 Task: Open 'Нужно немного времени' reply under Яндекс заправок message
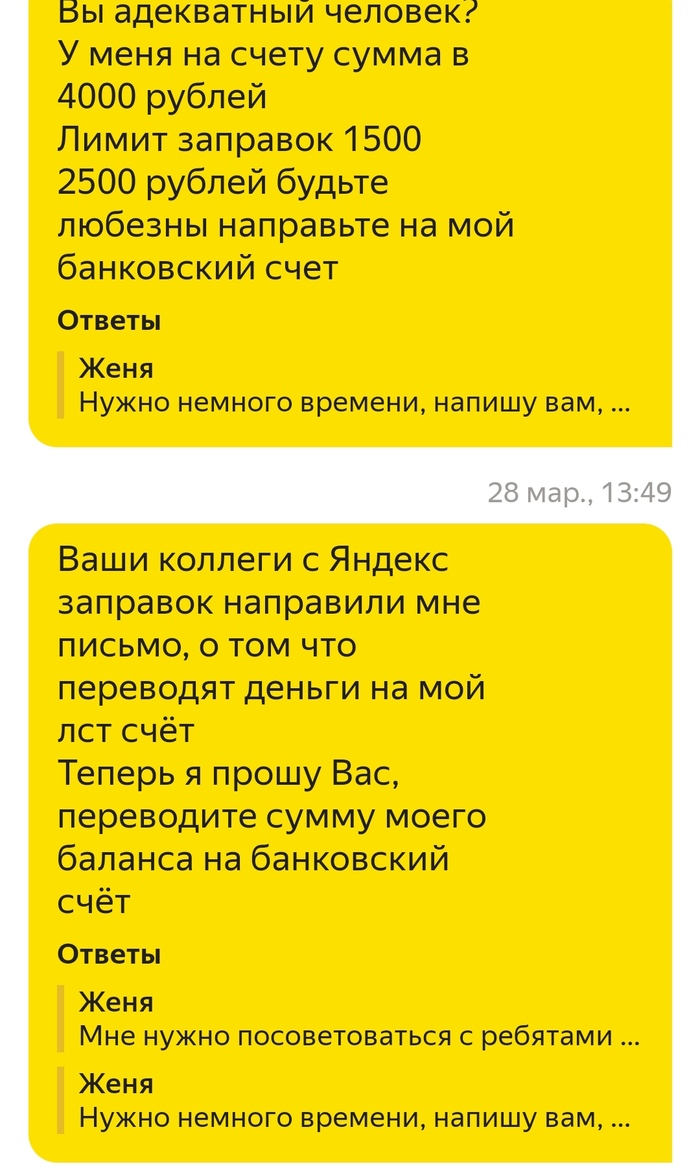[x=354, y=1101]
